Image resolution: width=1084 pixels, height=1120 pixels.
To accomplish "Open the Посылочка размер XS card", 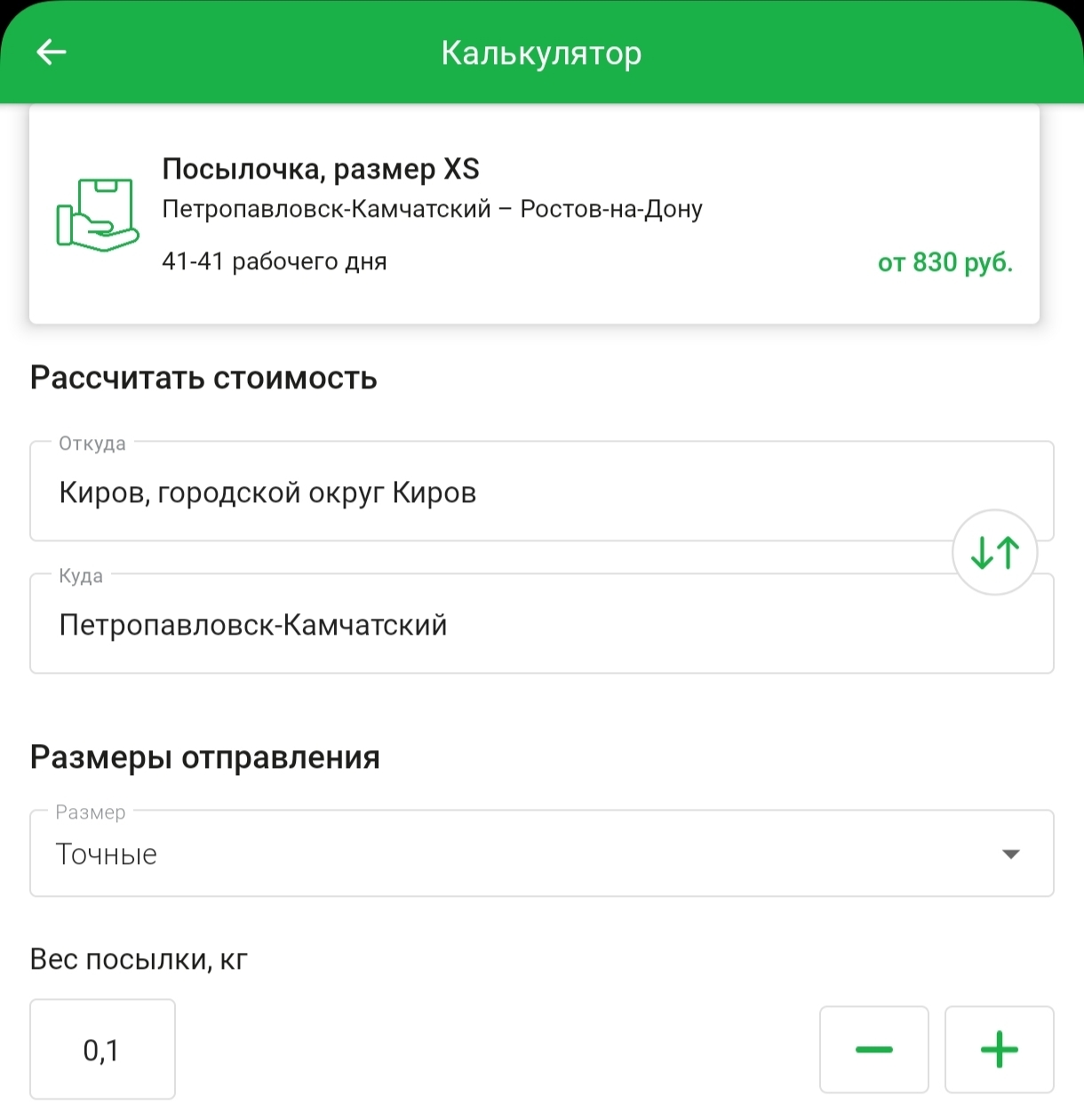I will click(533, 215).
